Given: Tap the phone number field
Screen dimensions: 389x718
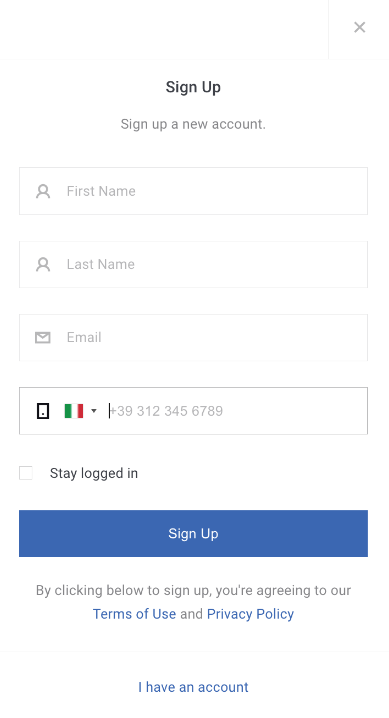Looking at the screenshot, I should coord(236,411).
